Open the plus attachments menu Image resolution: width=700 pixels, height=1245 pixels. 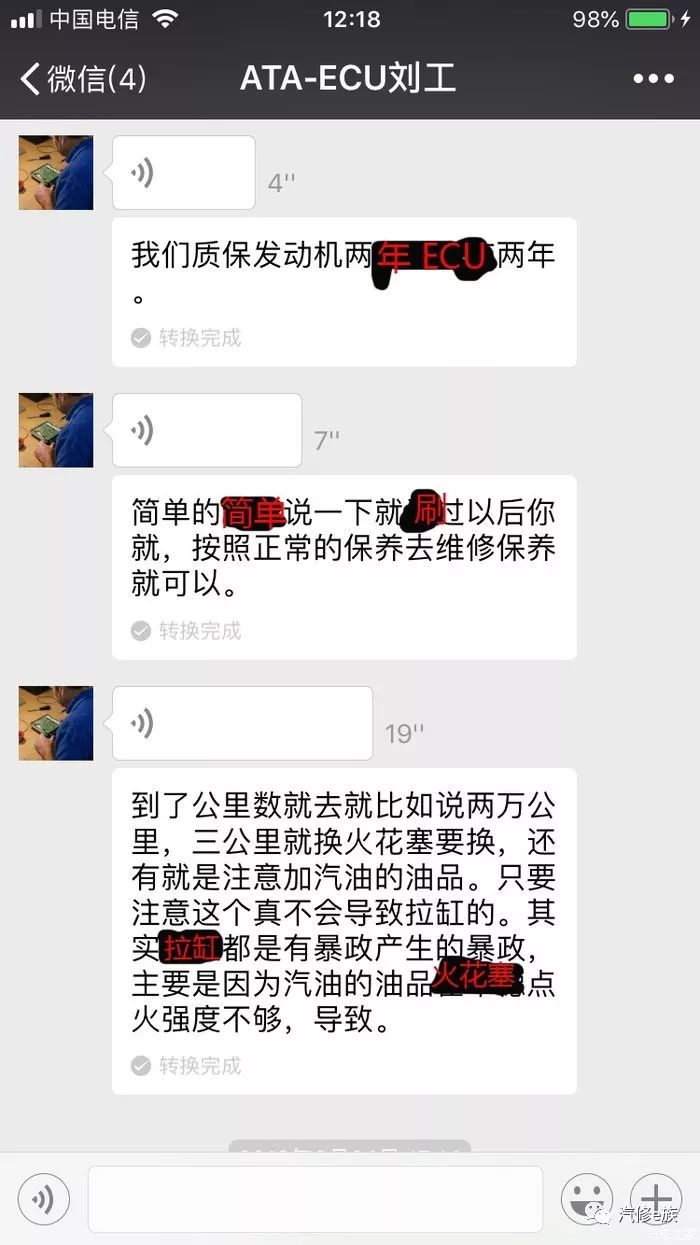[x=655, y=1199]
